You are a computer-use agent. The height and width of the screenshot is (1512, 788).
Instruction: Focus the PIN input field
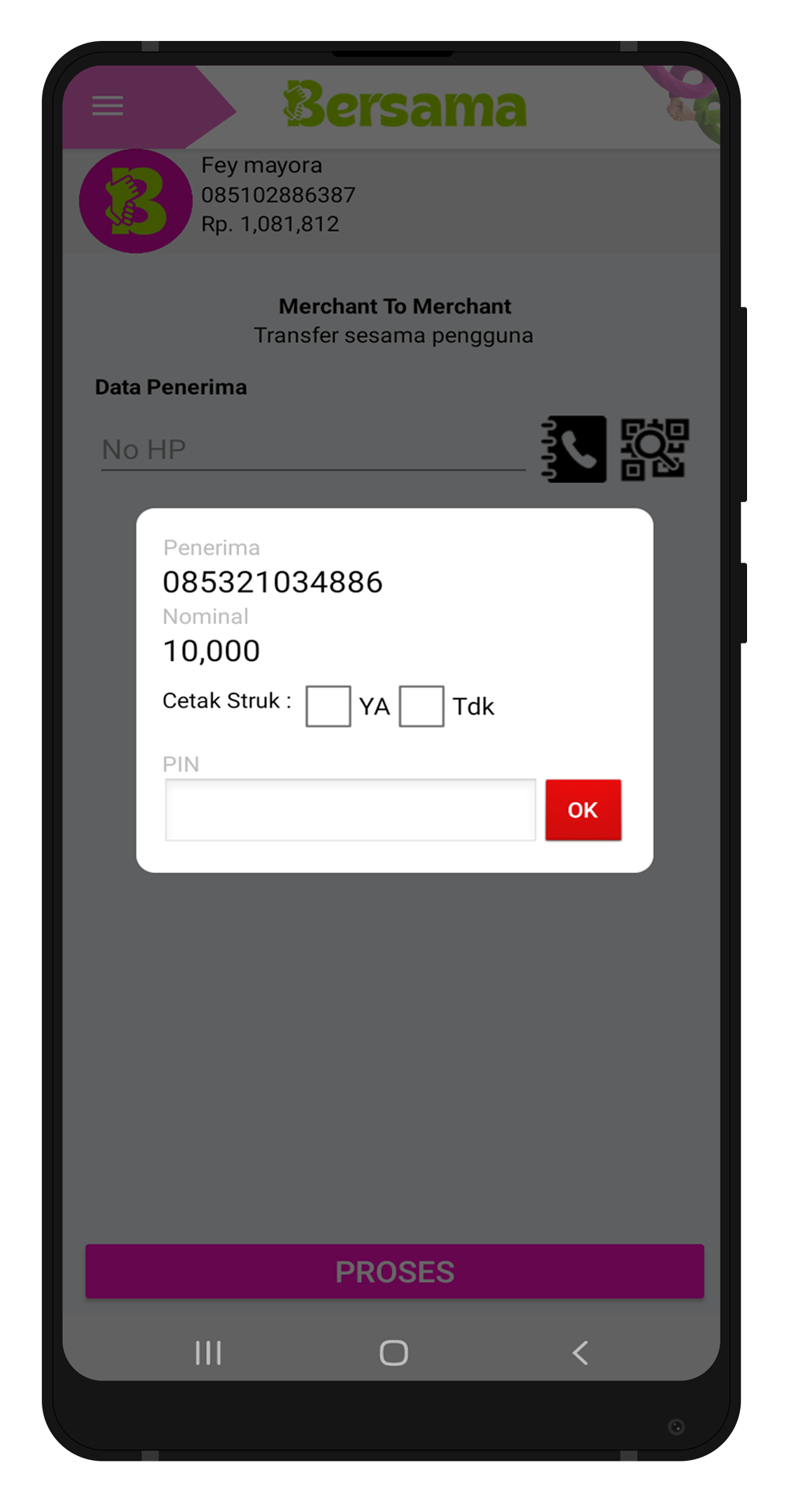350,809
